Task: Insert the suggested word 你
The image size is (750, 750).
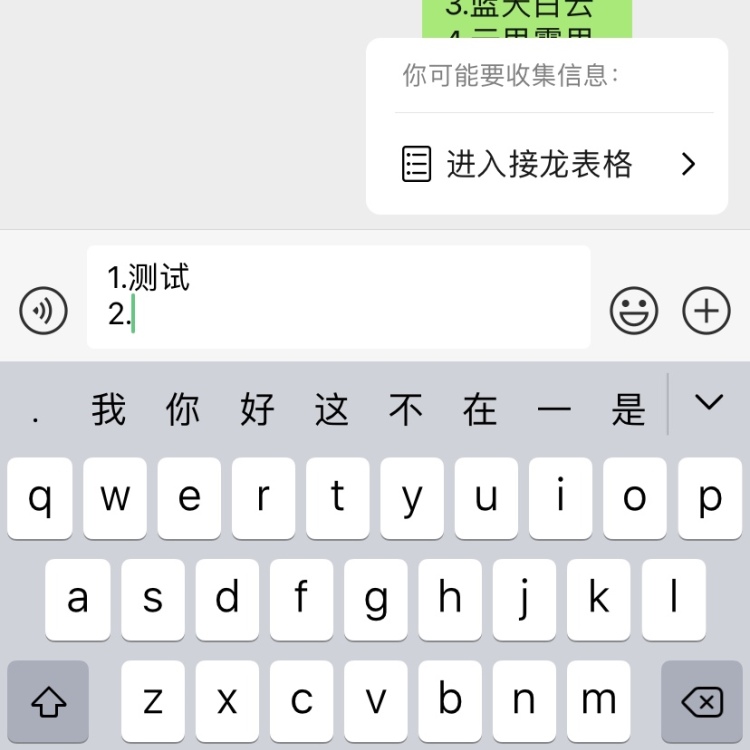Action: point(182,409)
